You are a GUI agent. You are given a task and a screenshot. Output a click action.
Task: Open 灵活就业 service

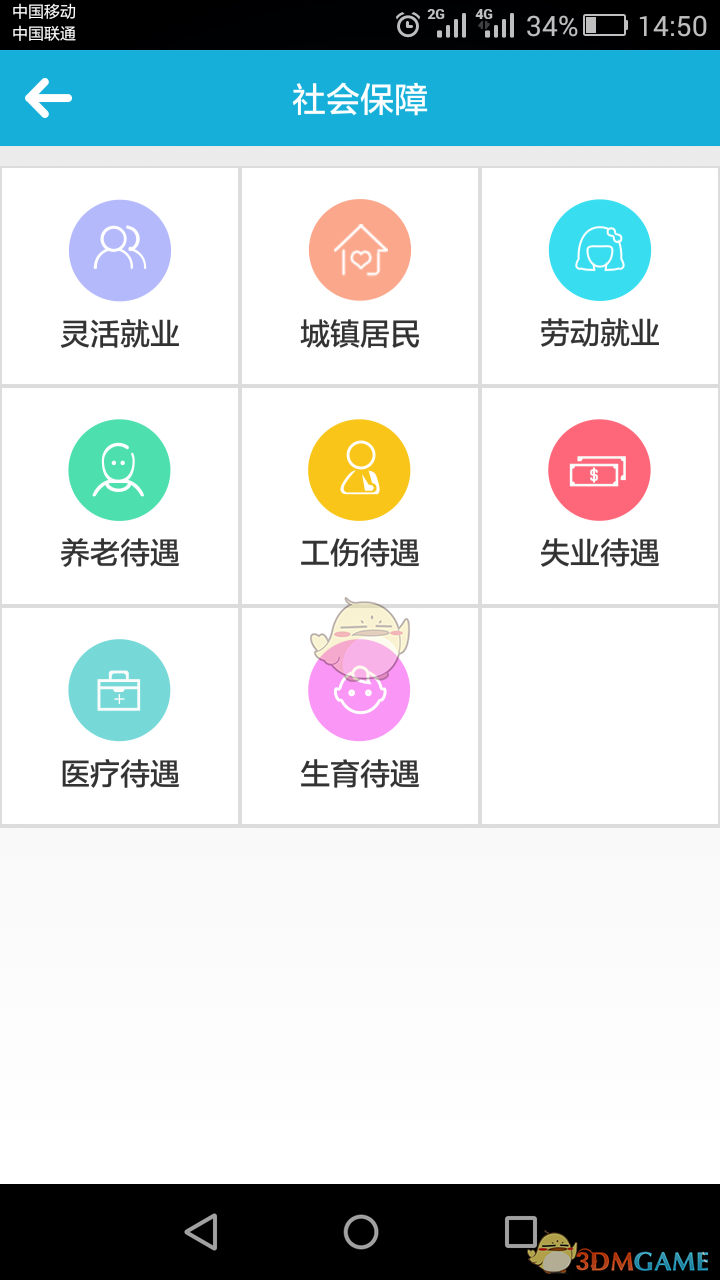(x=120, y=276)
